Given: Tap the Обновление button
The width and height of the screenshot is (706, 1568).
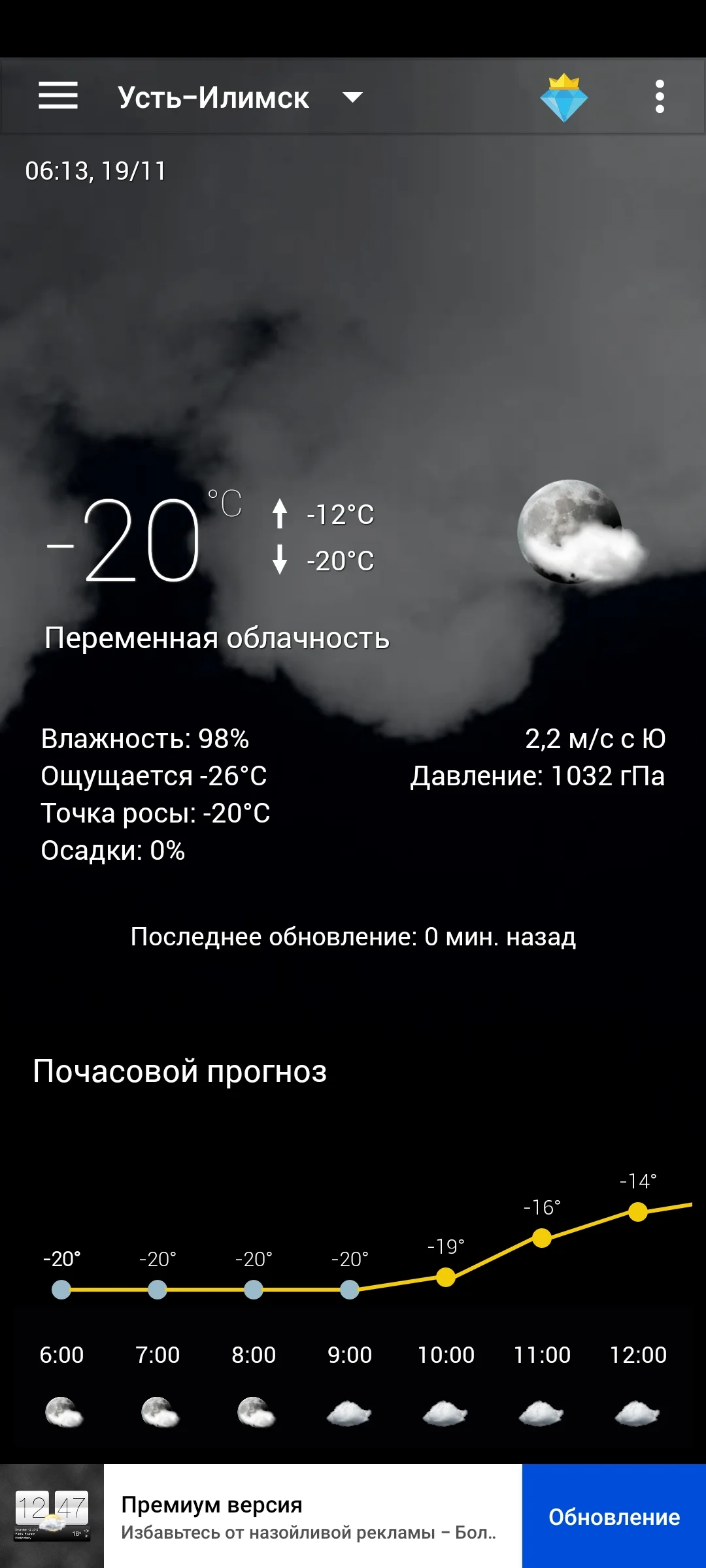Looking at the screenshot, I should pyautogui.click(x=613, y=1518).
